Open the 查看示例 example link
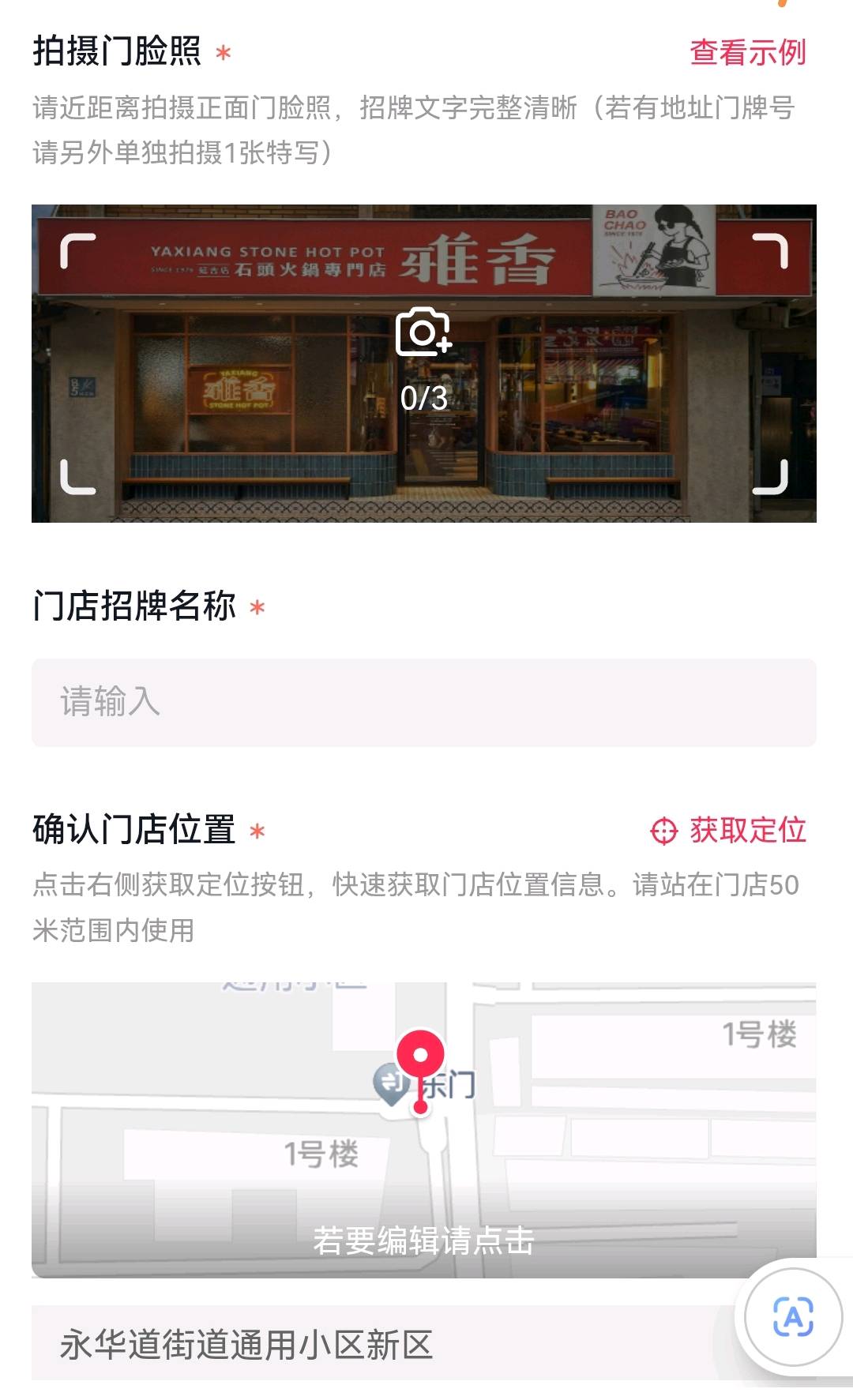Image resolution: width=853 pixels, height=1400 pixels. 747,53
